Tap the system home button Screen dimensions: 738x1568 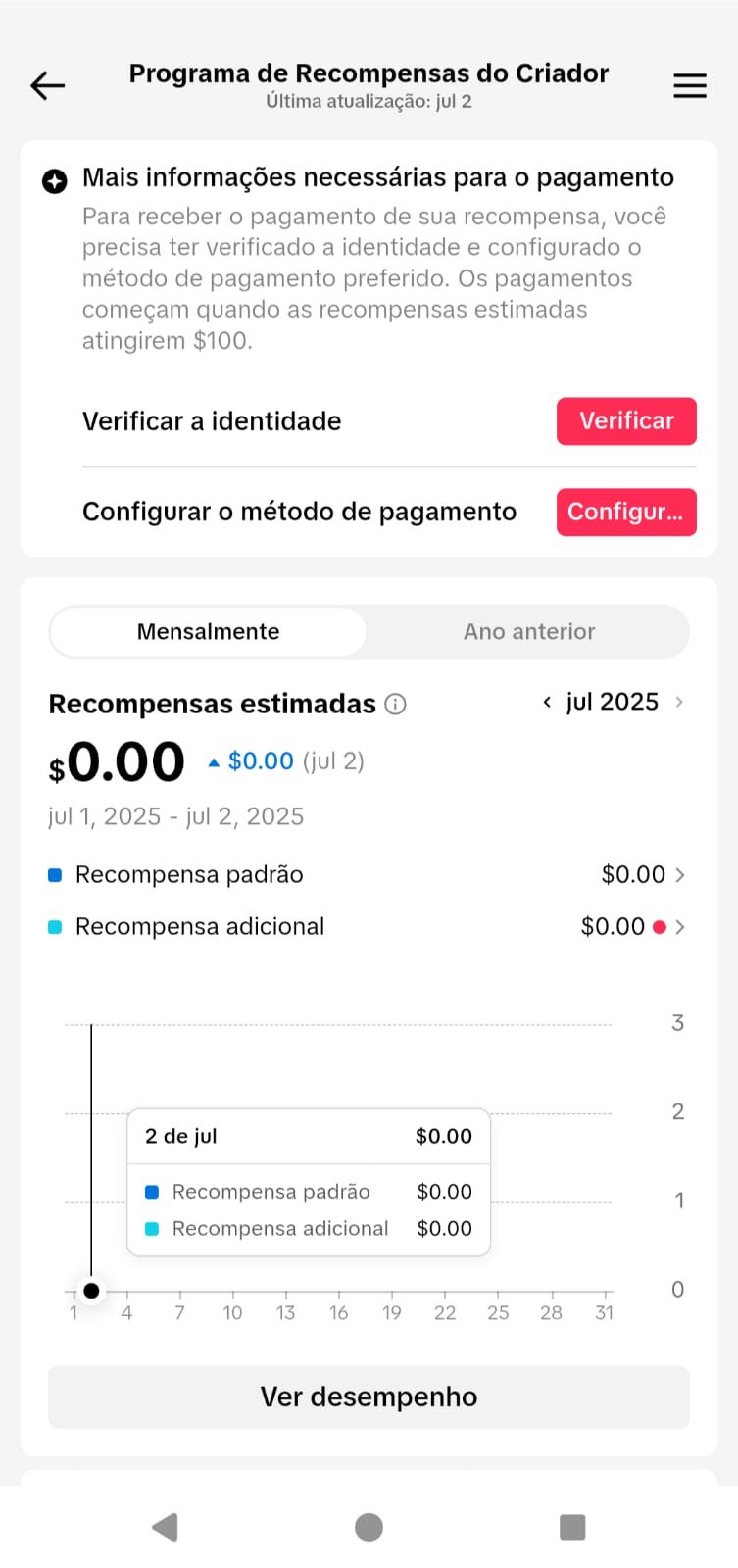pos(369,1527)
